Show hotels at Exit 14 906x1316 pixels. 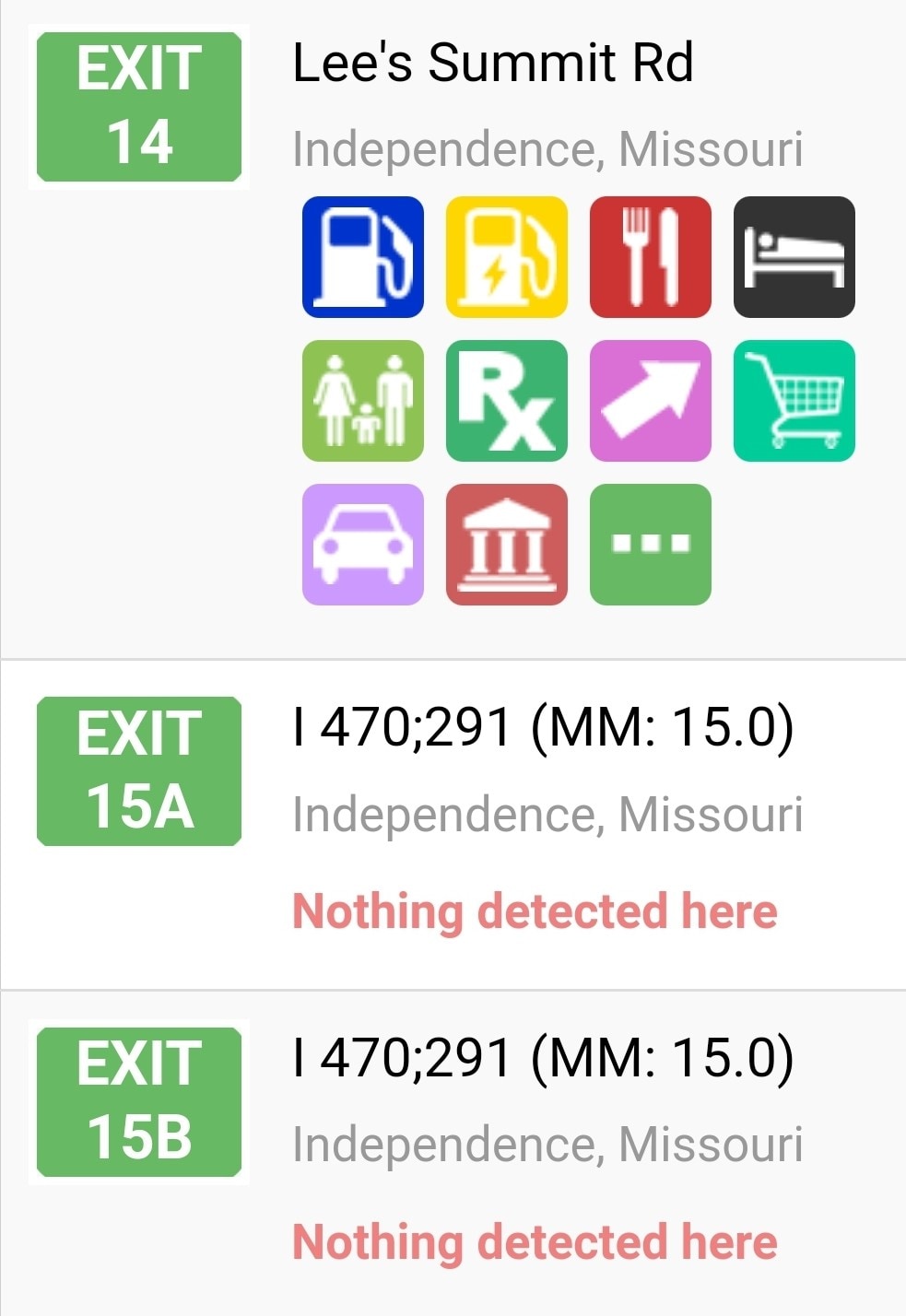point(794,257)
